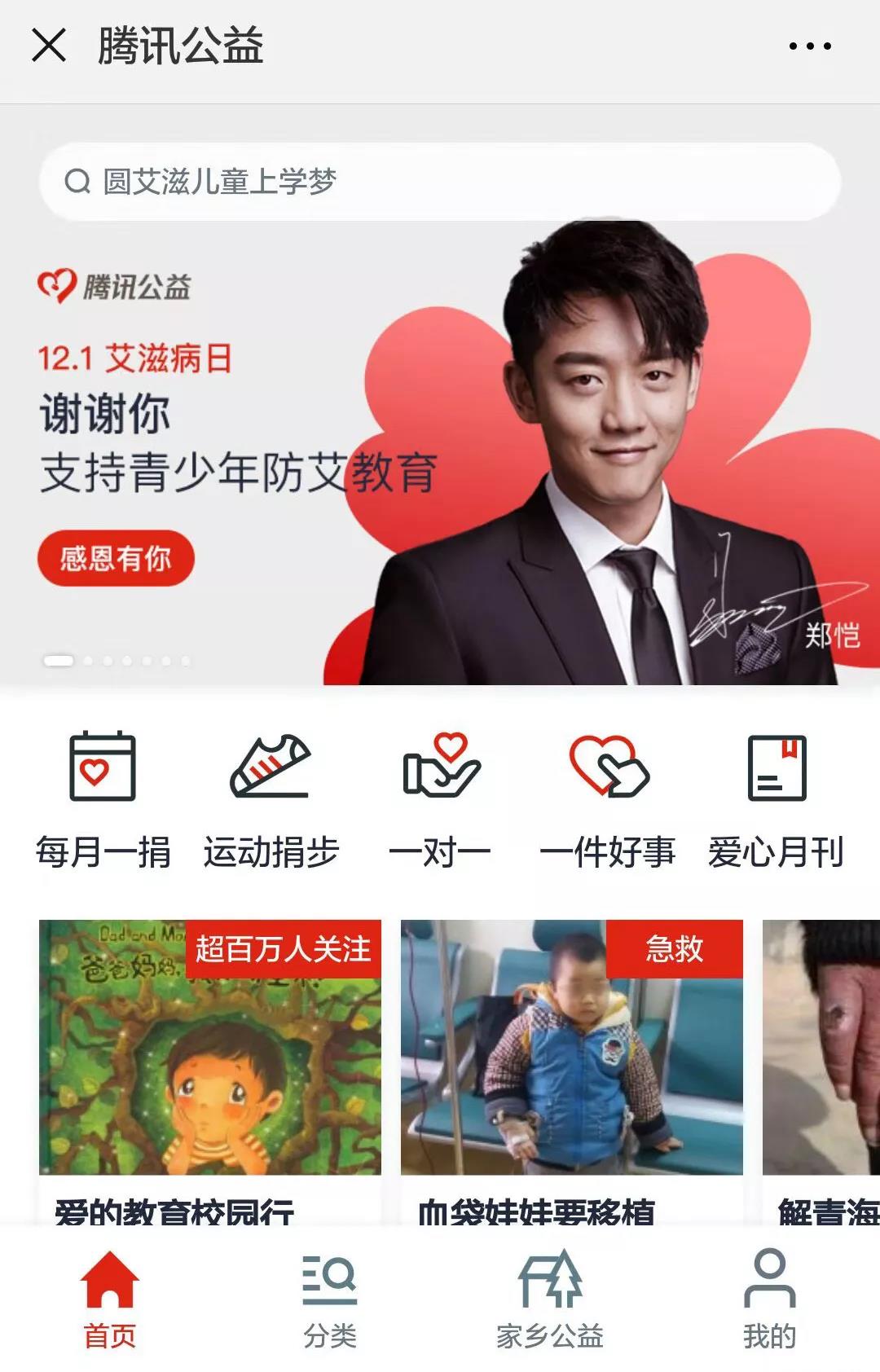880x1372 pixels.
Task: Open the 血袋娃娃要移植 project card
Action: (571, 1067)
